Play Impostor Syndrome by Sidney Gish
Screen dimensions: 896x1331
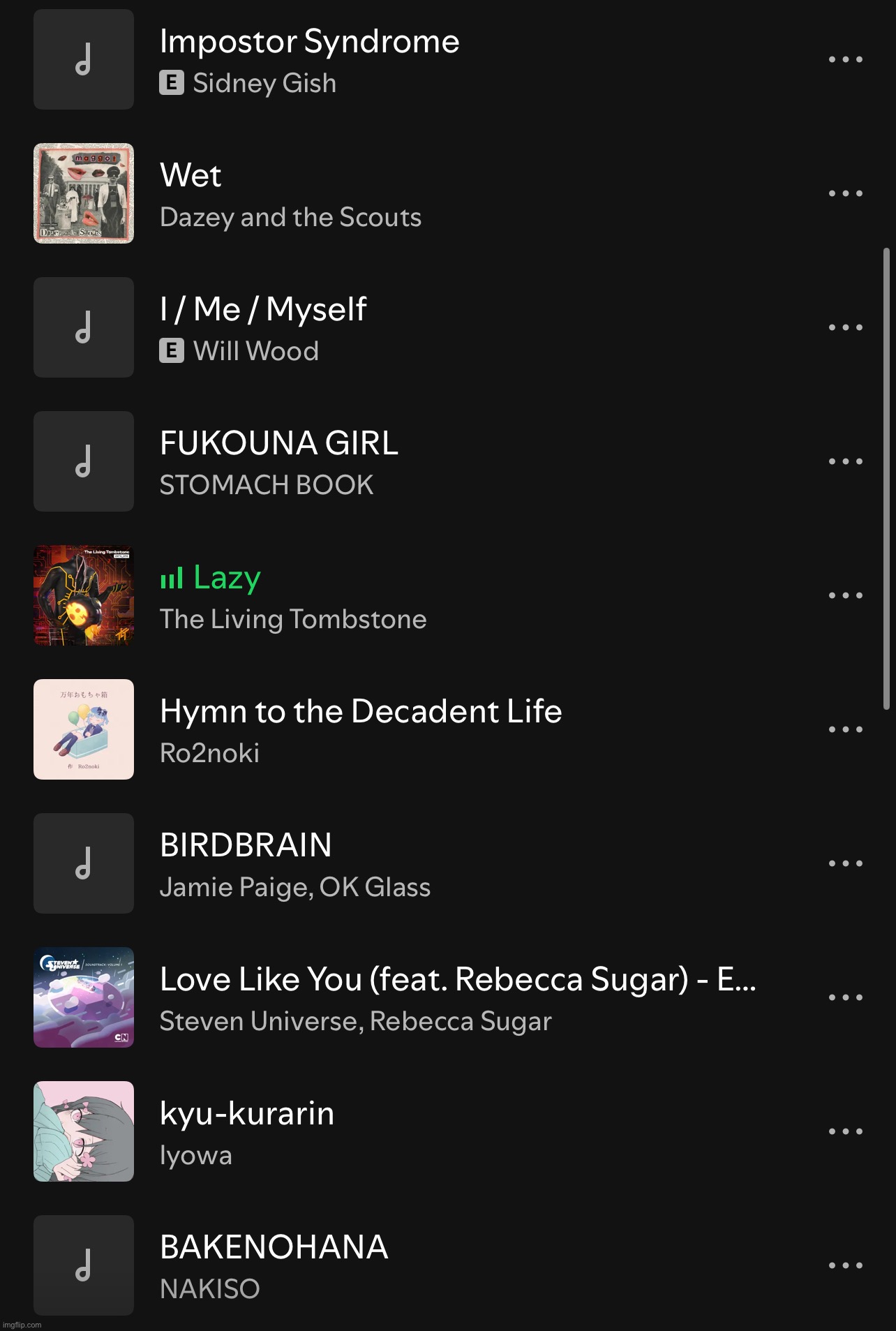pyautogui.click(x=309, y=43)
